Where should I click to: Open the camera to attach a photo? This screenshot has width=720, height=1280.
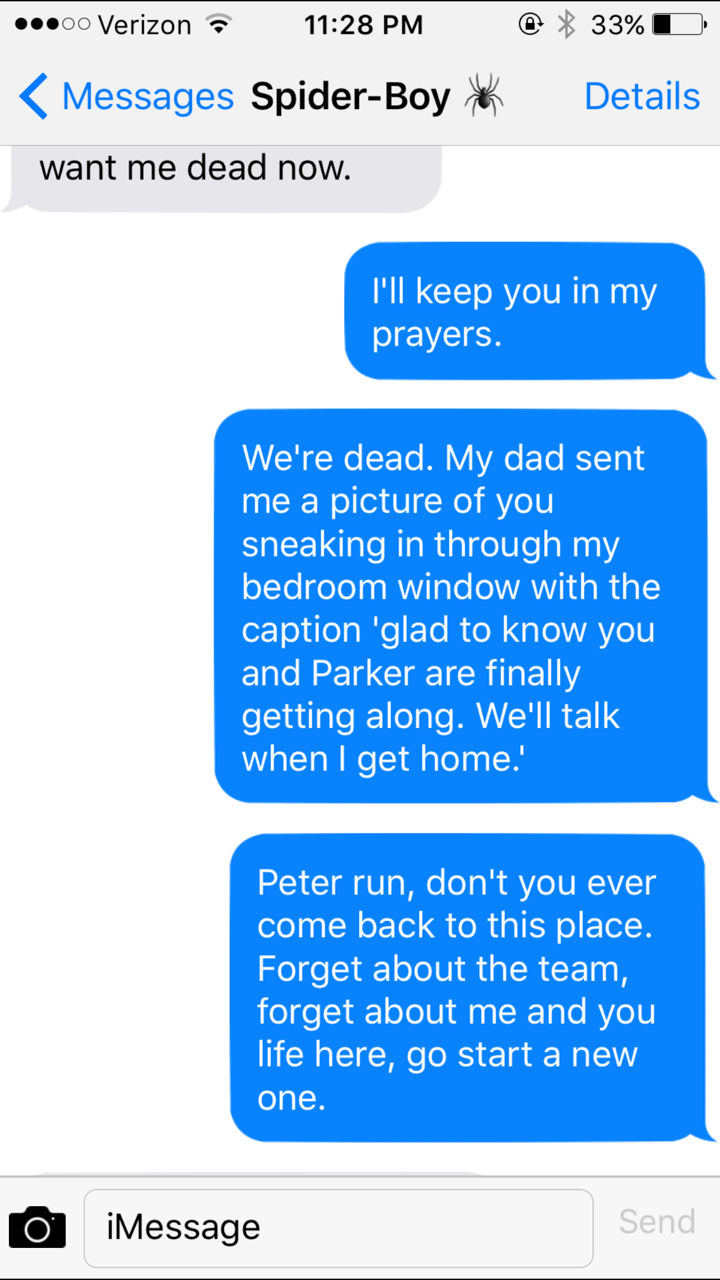coord(37,1227)
